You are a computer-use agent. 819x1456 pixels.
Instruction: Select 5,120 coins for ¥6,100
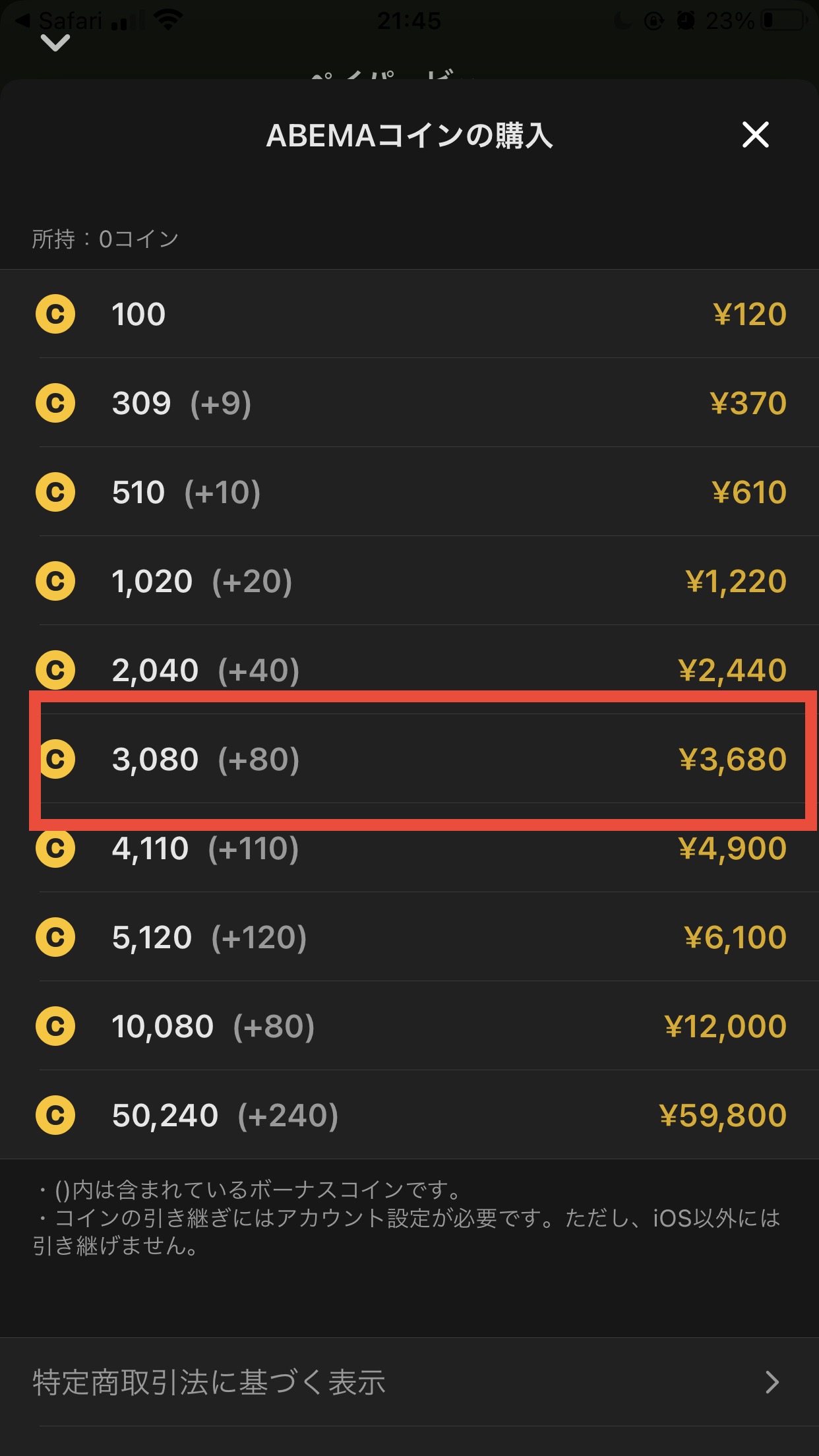[x=409, y=937]
